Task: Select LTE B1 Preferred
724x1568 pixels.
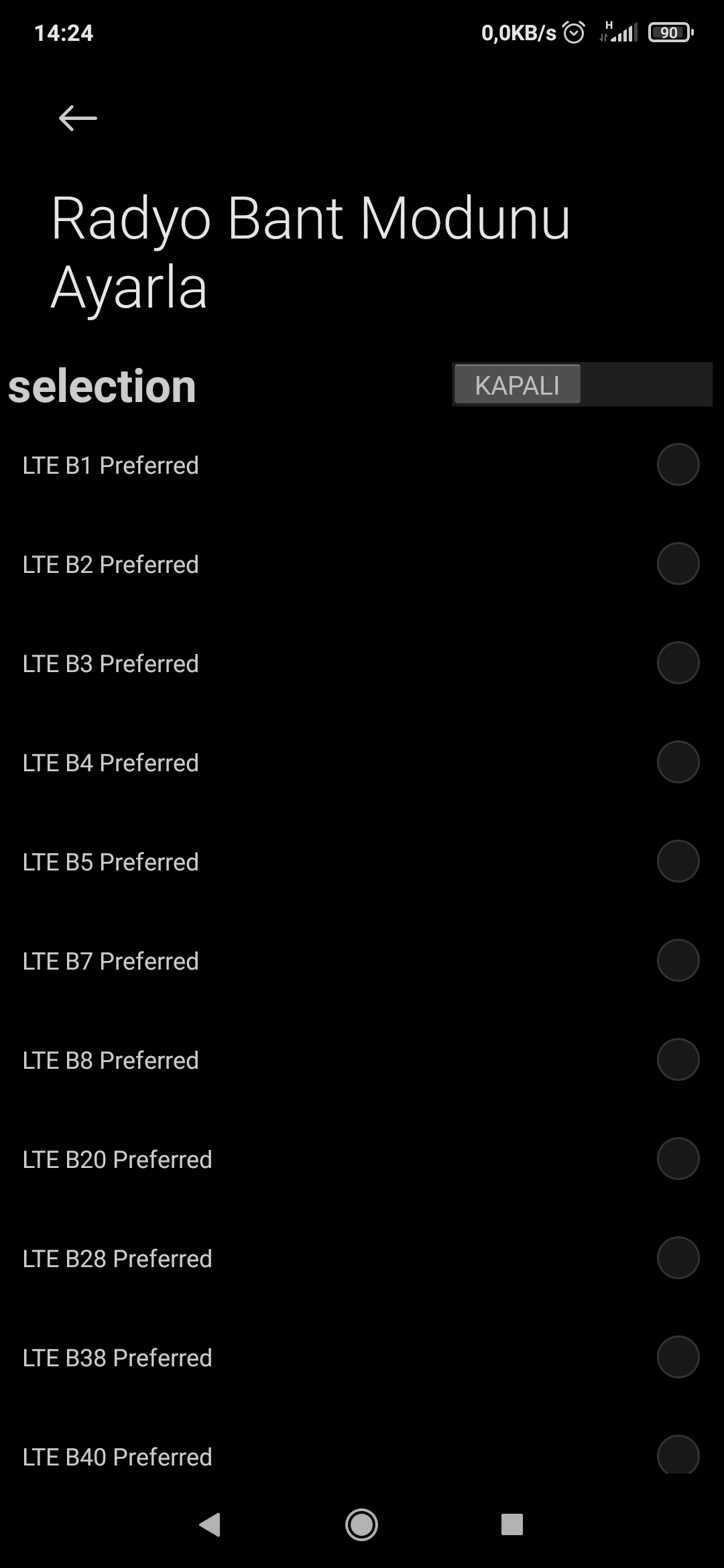Action: click(x=362, y=465)
